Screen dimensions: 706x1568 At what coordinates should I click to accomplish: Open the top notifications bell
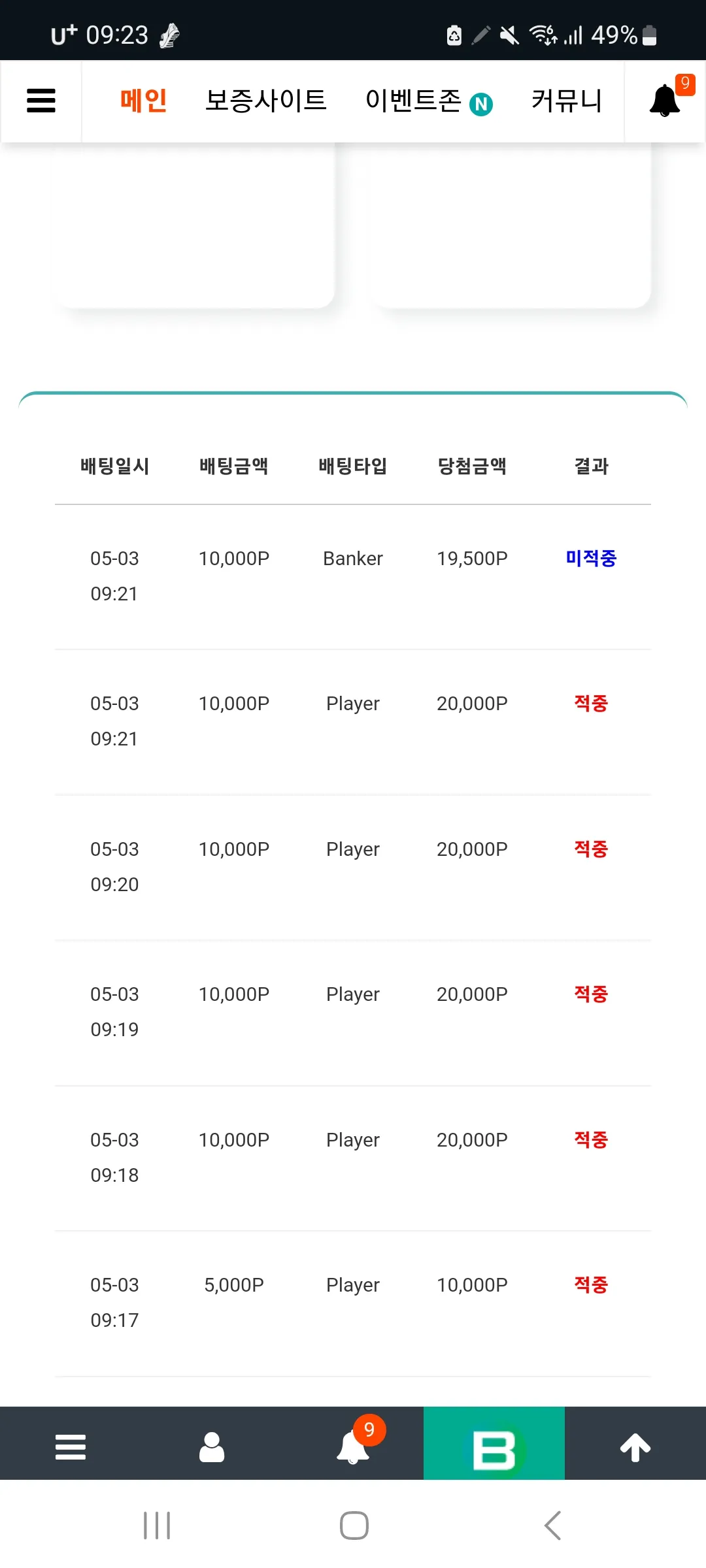tap(665, 101)
